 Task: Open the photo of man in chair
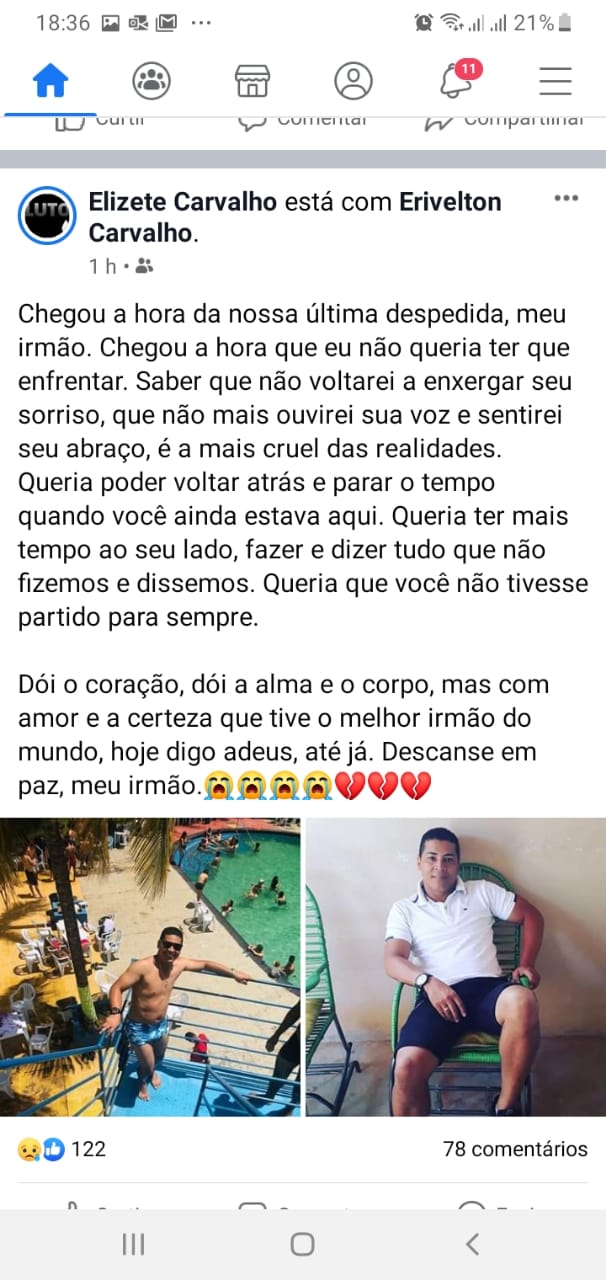pos(456,967)
